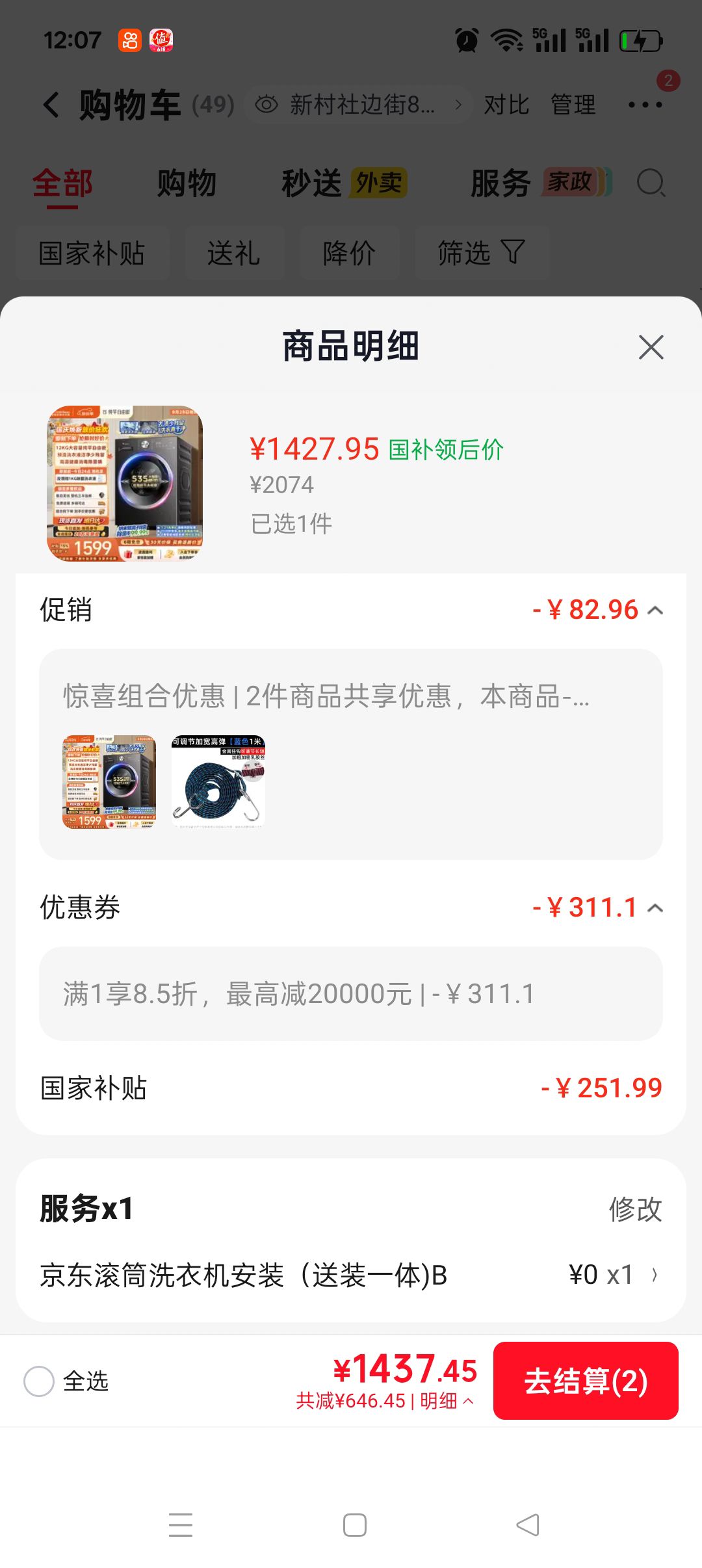Go to the system home screen
The height and width of the screenshot is (1568, 702).
355,1524
